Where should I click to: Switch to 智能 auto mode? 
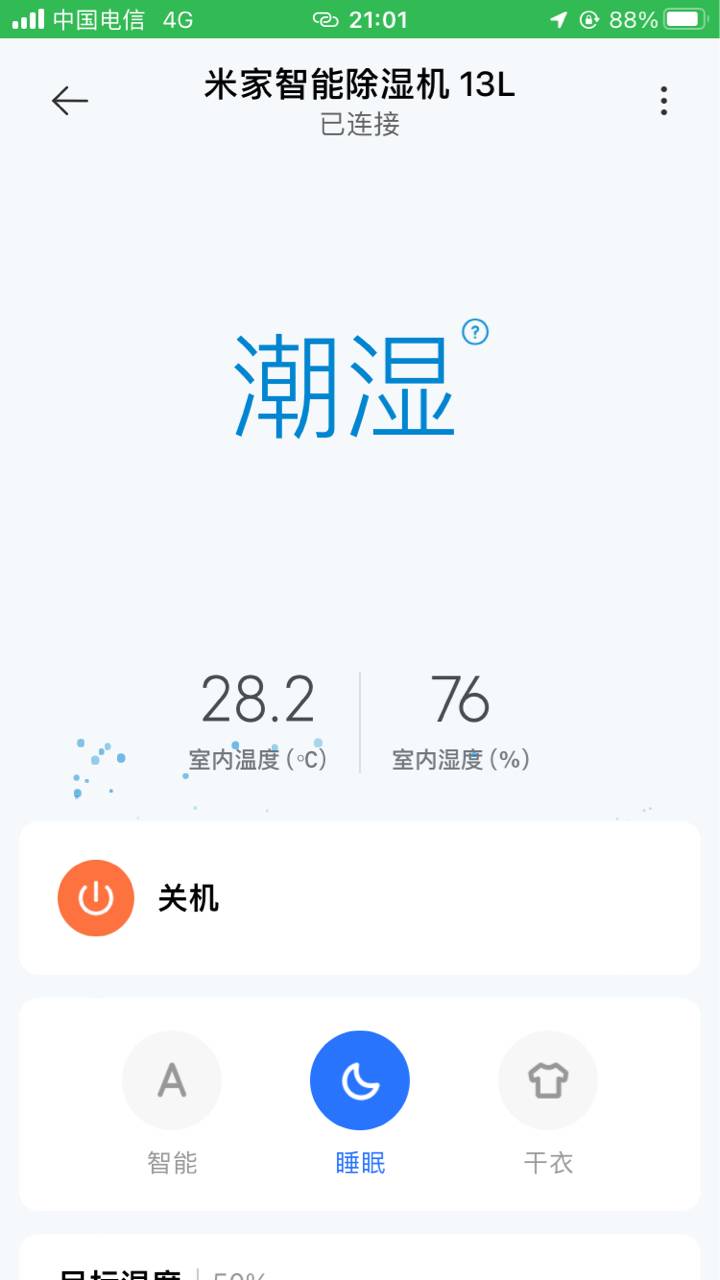[172, 1081]
